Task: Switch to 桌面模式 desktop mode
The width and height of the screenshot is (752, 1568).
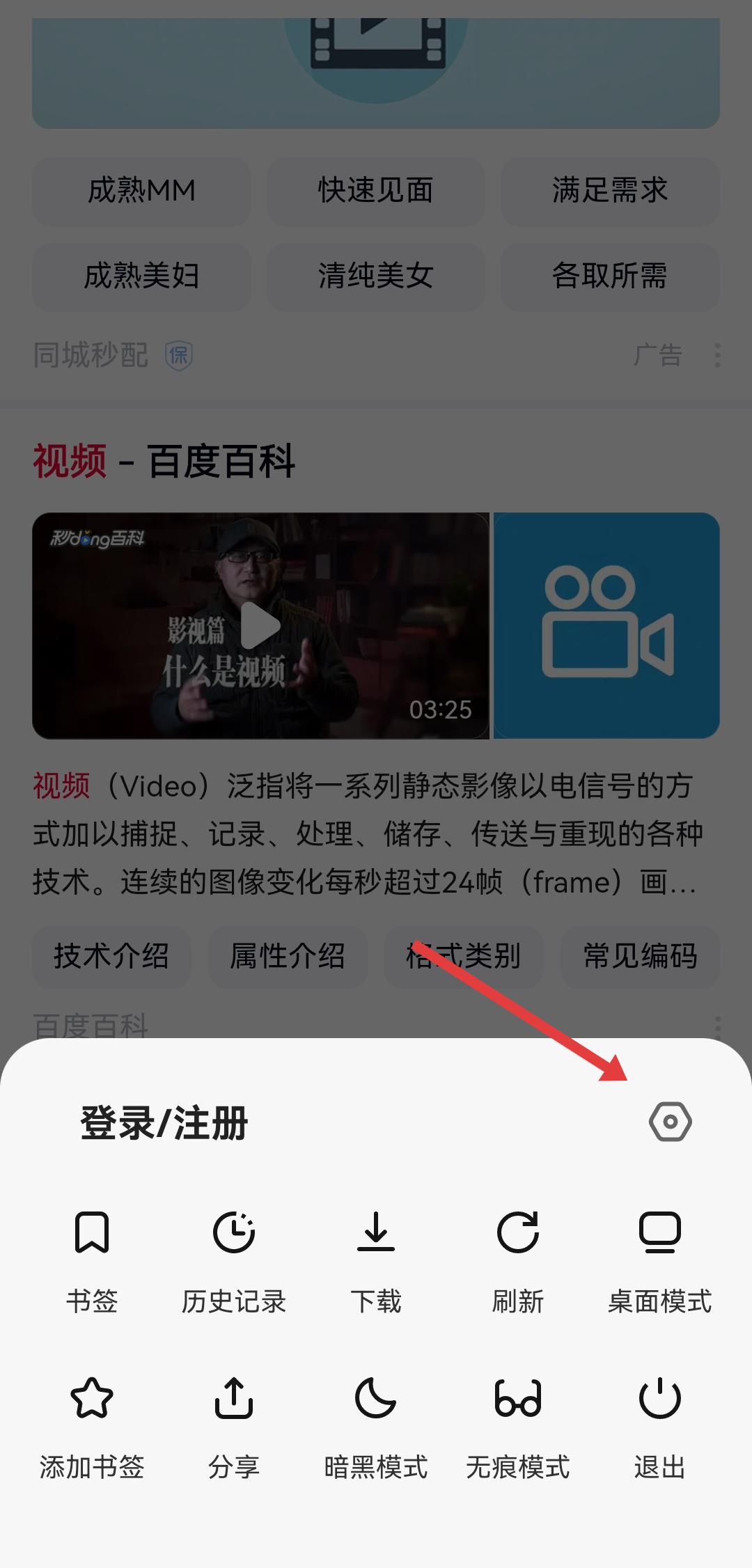Action: (659, 1259)
